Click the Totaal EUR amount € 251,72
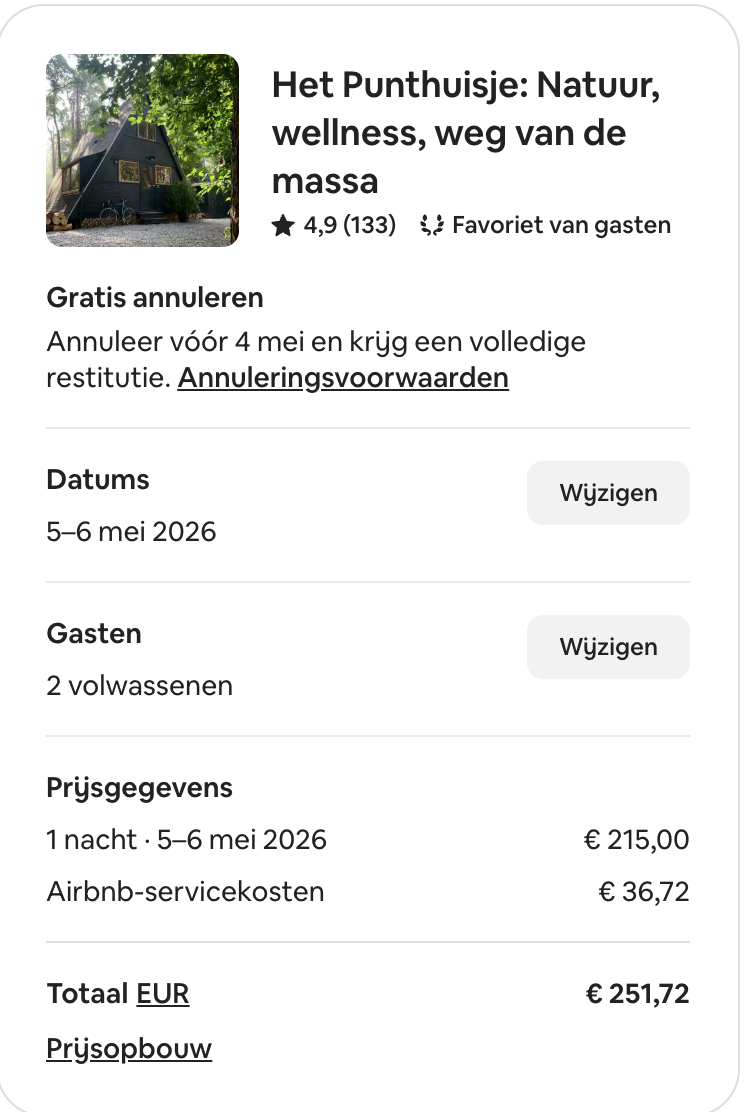The width and height of the screenshot is (744, 1112). coord(638,993)
